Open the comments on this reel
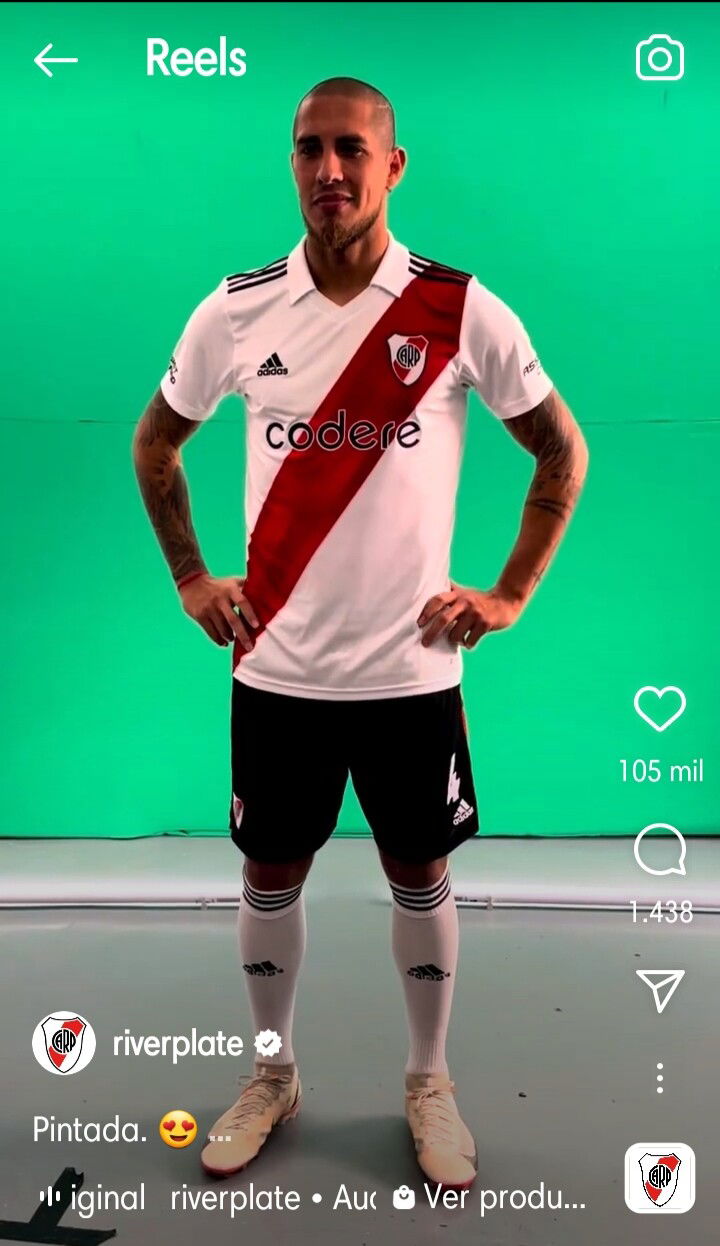 point(660,853)
